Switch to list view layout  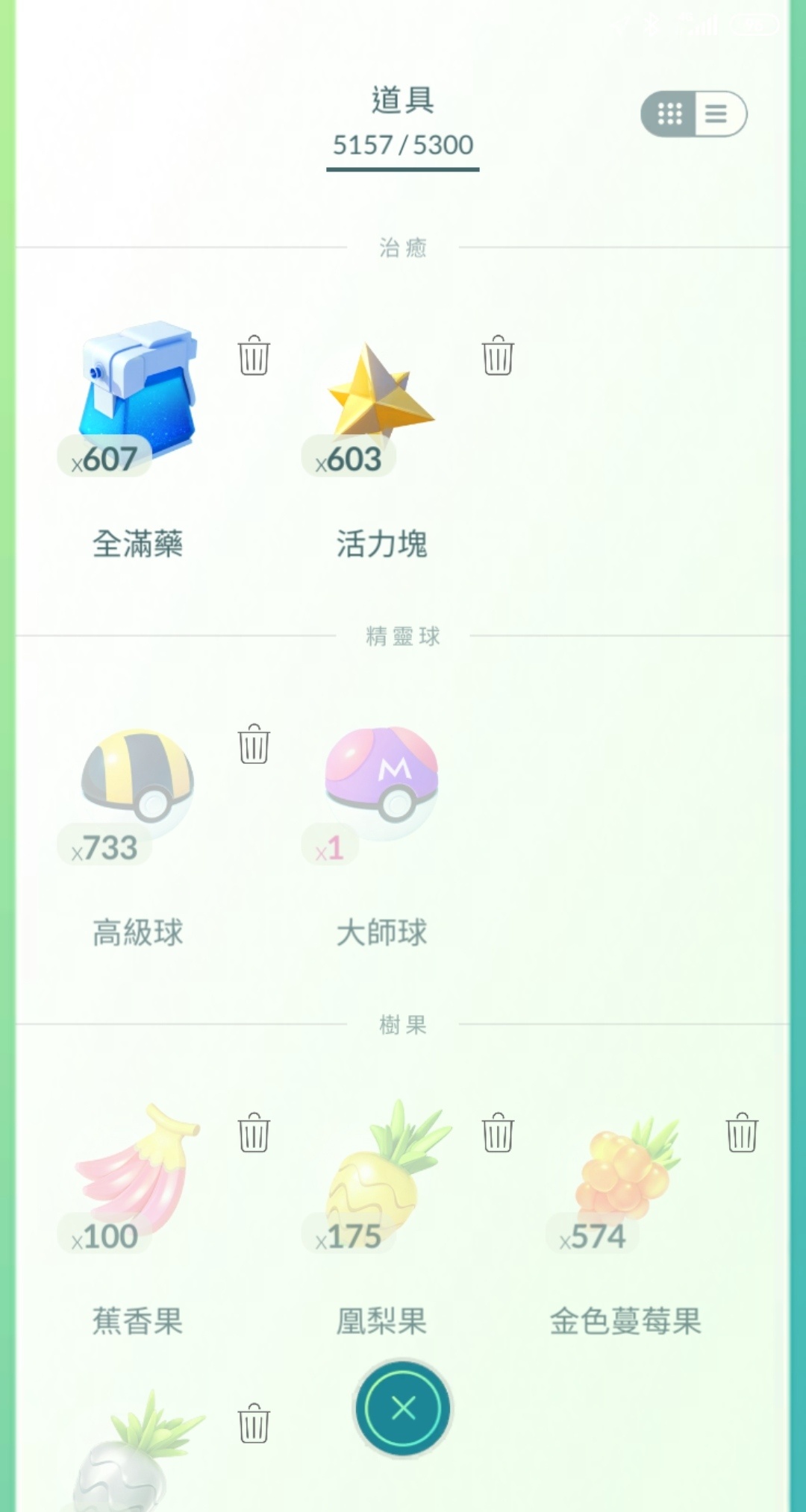click(x=717, y=114)
